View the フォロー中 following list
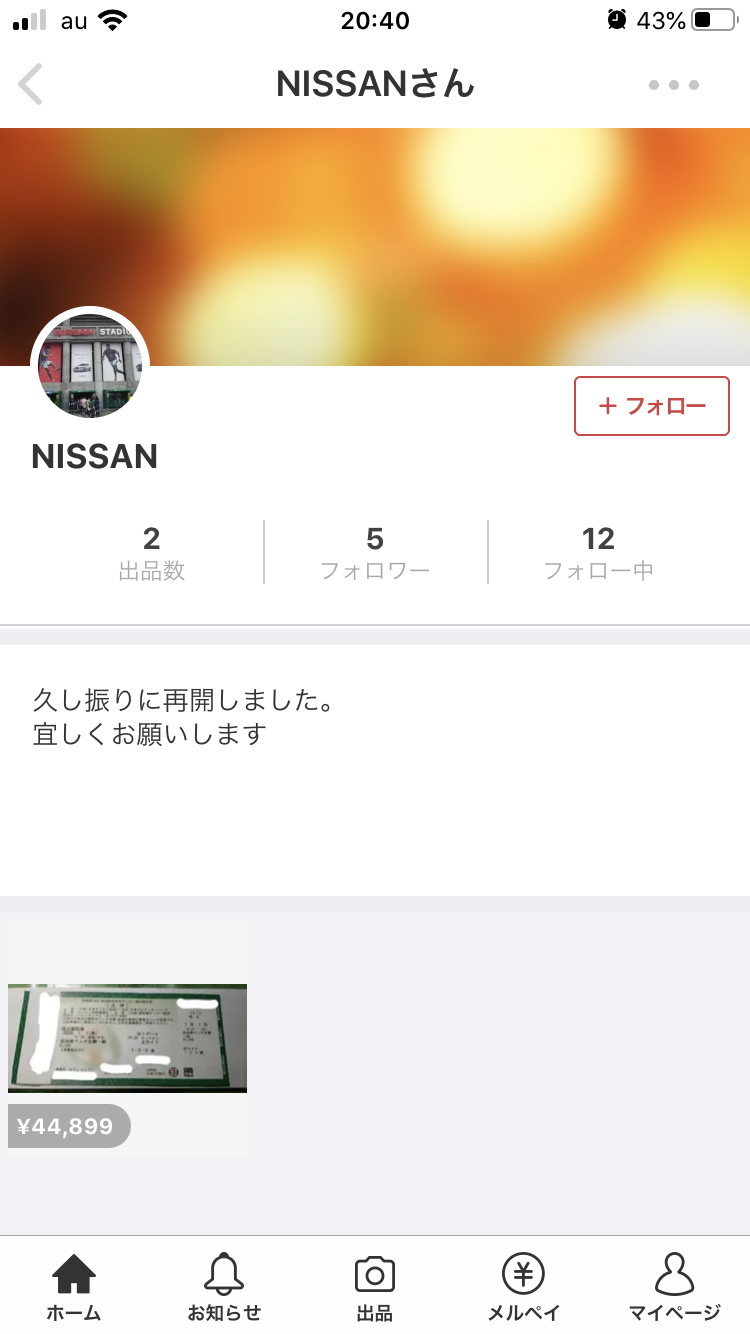Image resolution: width=750 pixels, height=1334 pixels. [x=598, y=552]
